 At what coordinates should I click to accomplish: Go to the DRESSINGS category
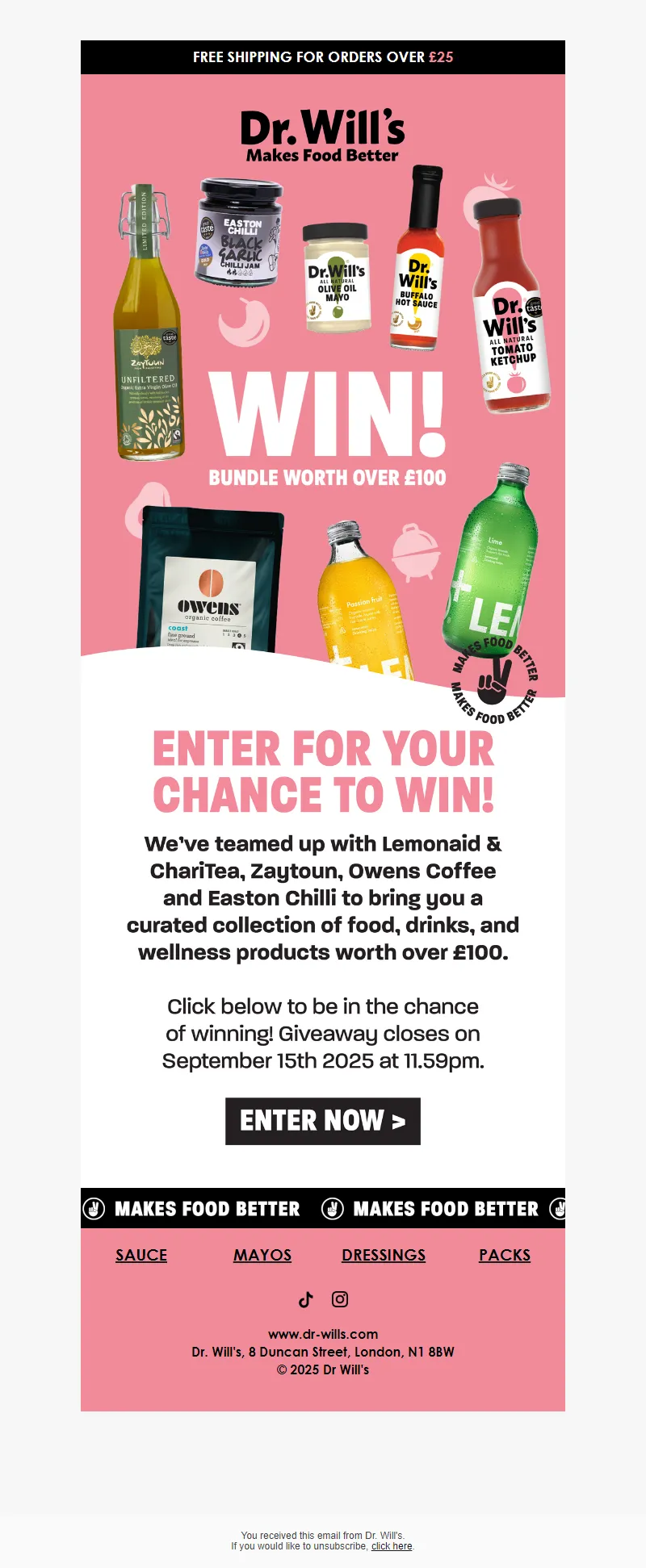pos(384,1255)
